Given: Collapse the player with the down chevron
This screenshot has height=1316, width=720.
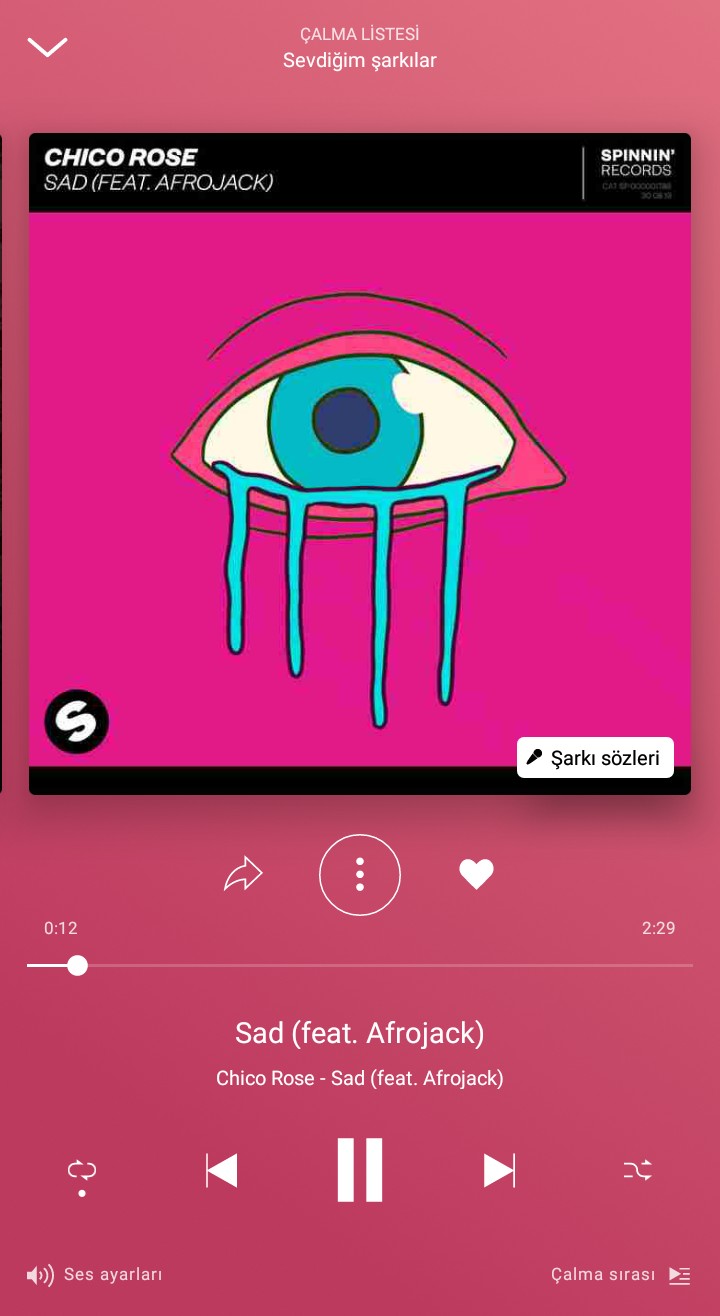Looking at the screenshot, I should (x=47, y=47).
